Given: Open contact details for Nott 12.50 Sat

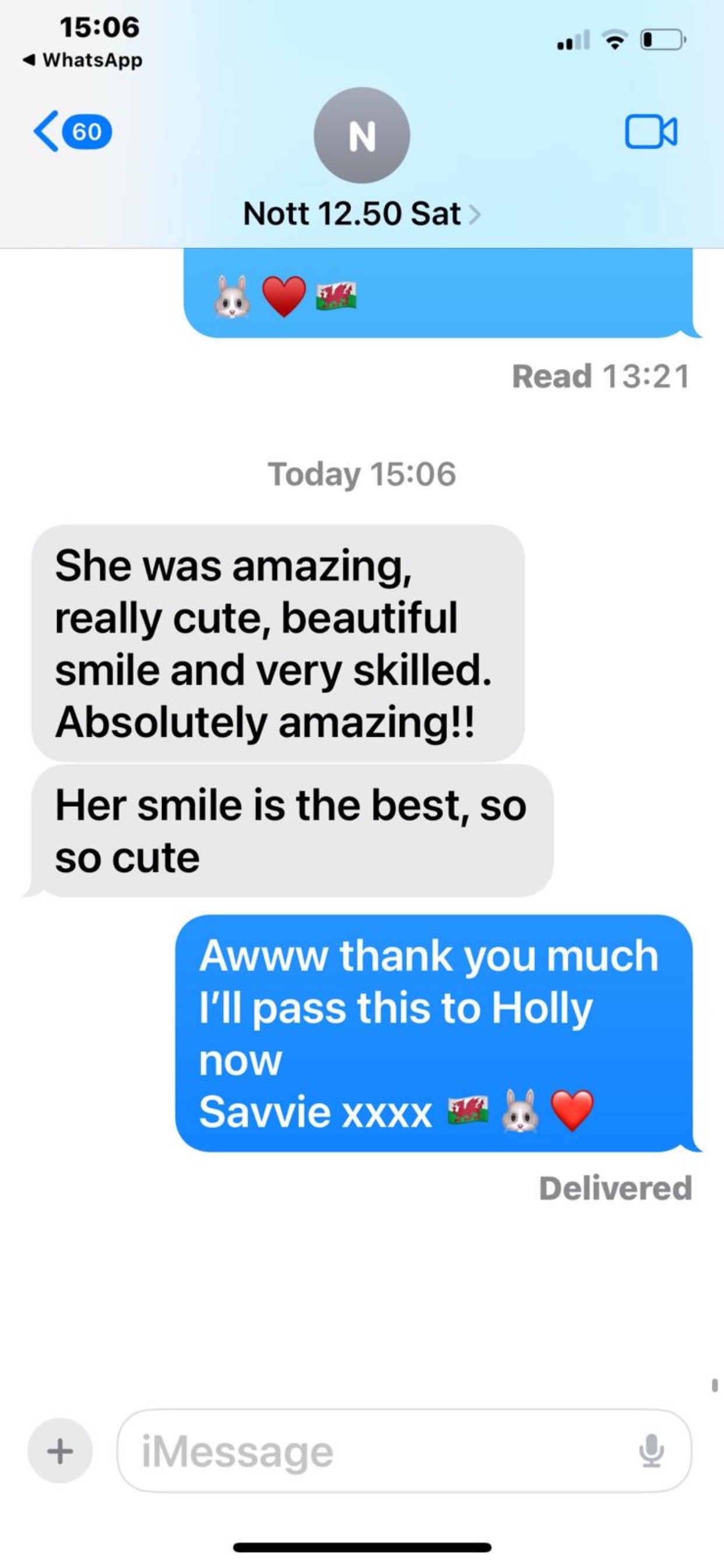Looking at the screenshot, I should (x=361, y=213).
